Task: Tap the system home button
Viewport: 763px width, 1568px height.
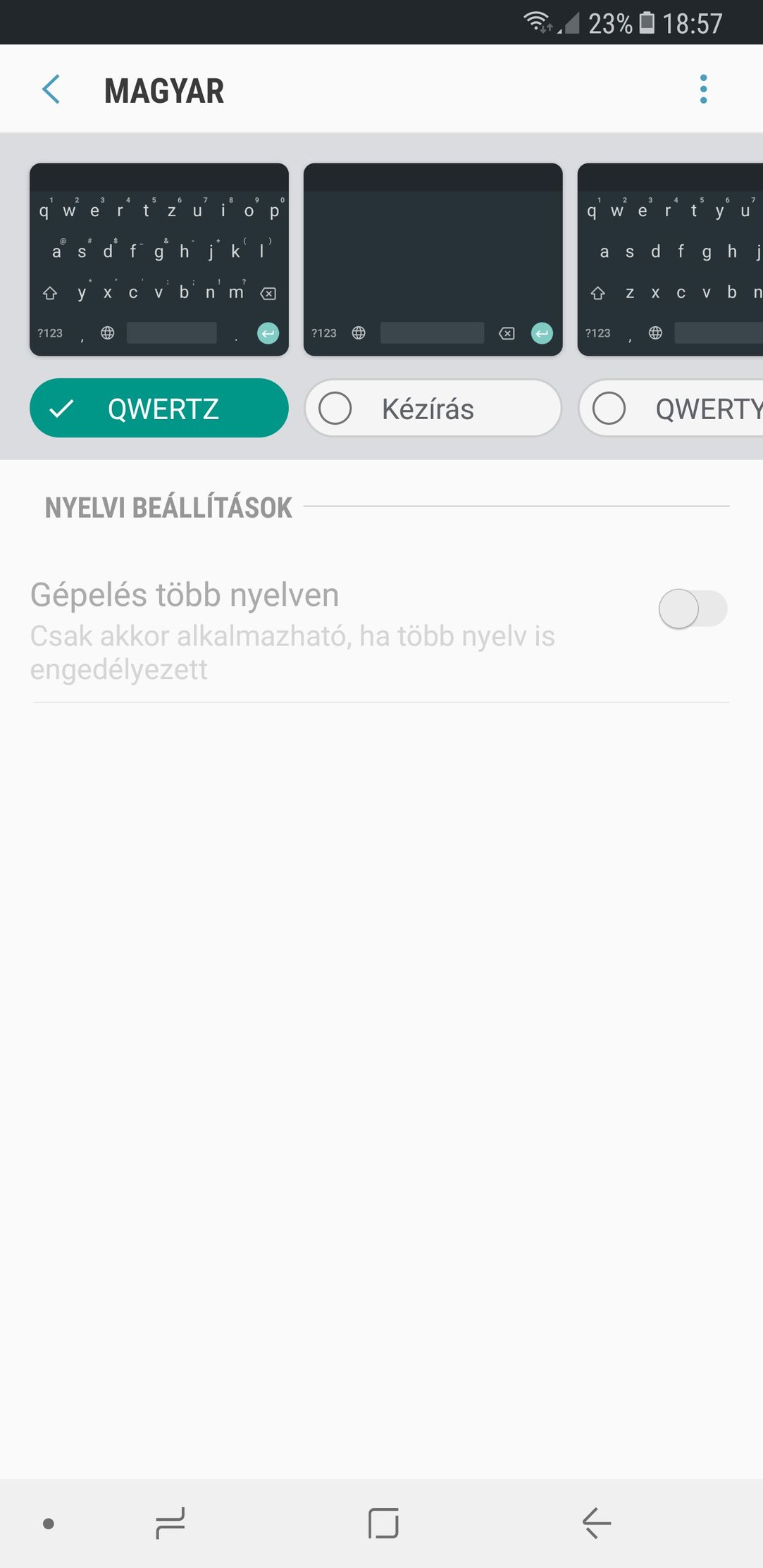Action: point(383,1523)
